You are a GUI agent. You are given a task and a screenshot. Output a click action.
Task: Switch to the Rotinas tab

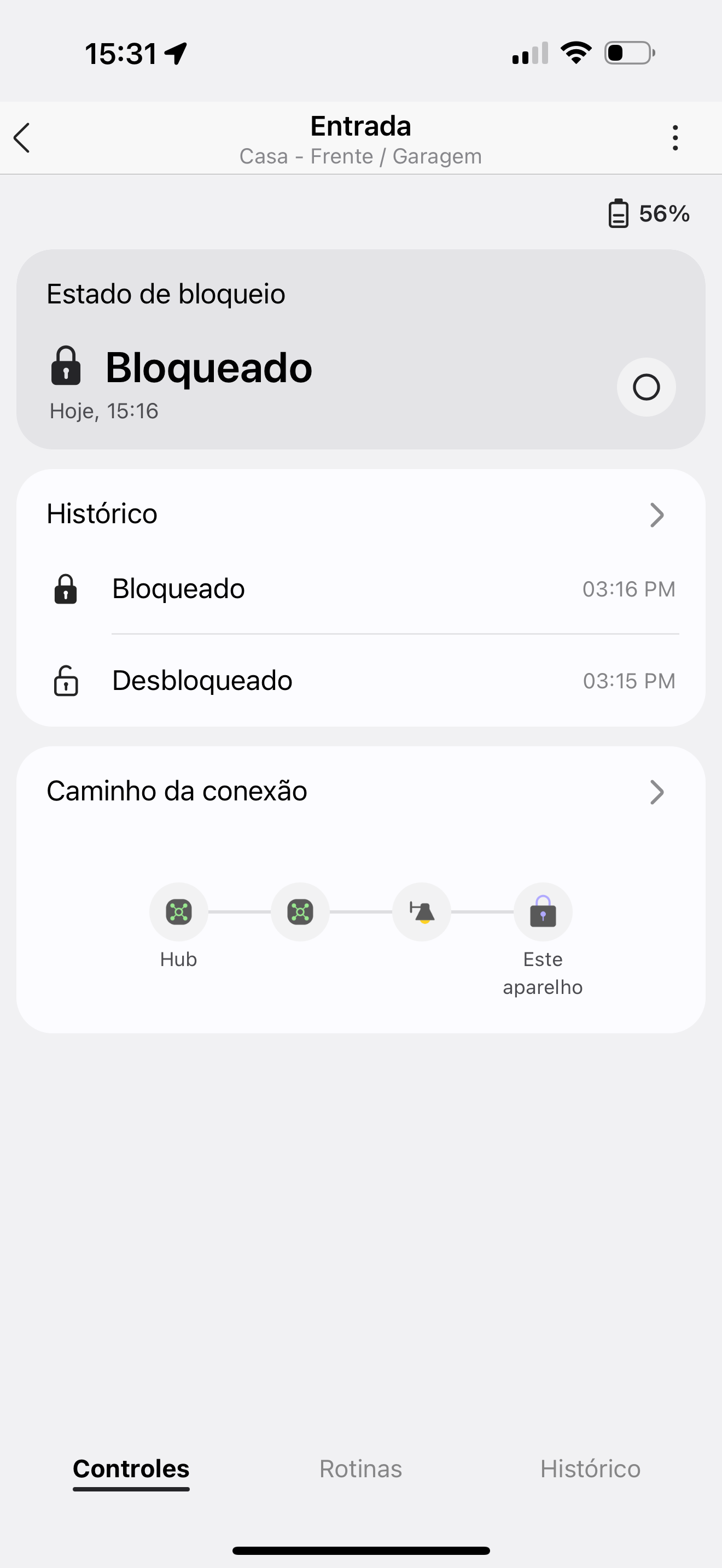tap(360, 1469)
